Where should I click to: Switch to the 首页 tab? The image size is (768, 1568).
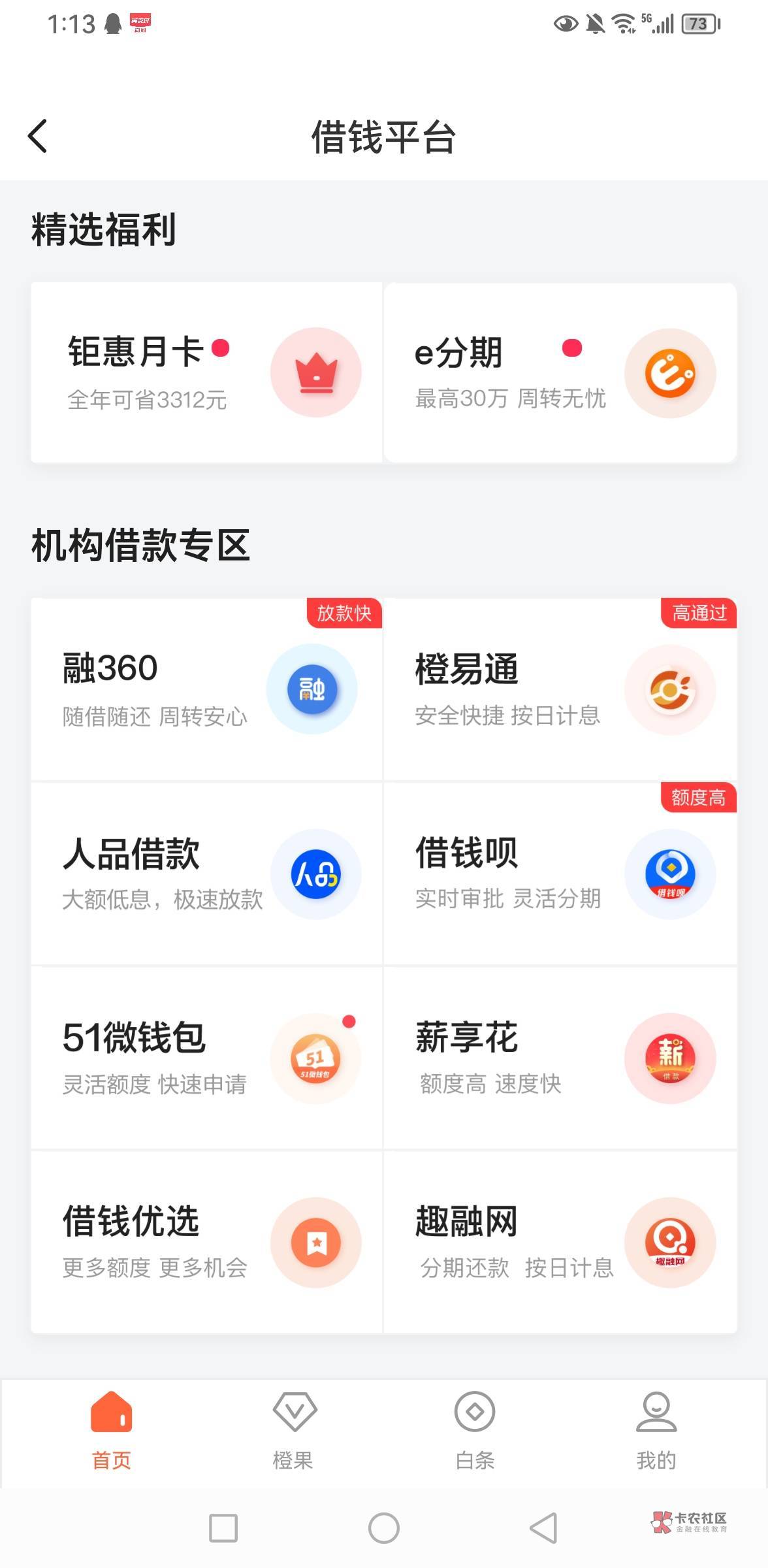pos(111,1431)
